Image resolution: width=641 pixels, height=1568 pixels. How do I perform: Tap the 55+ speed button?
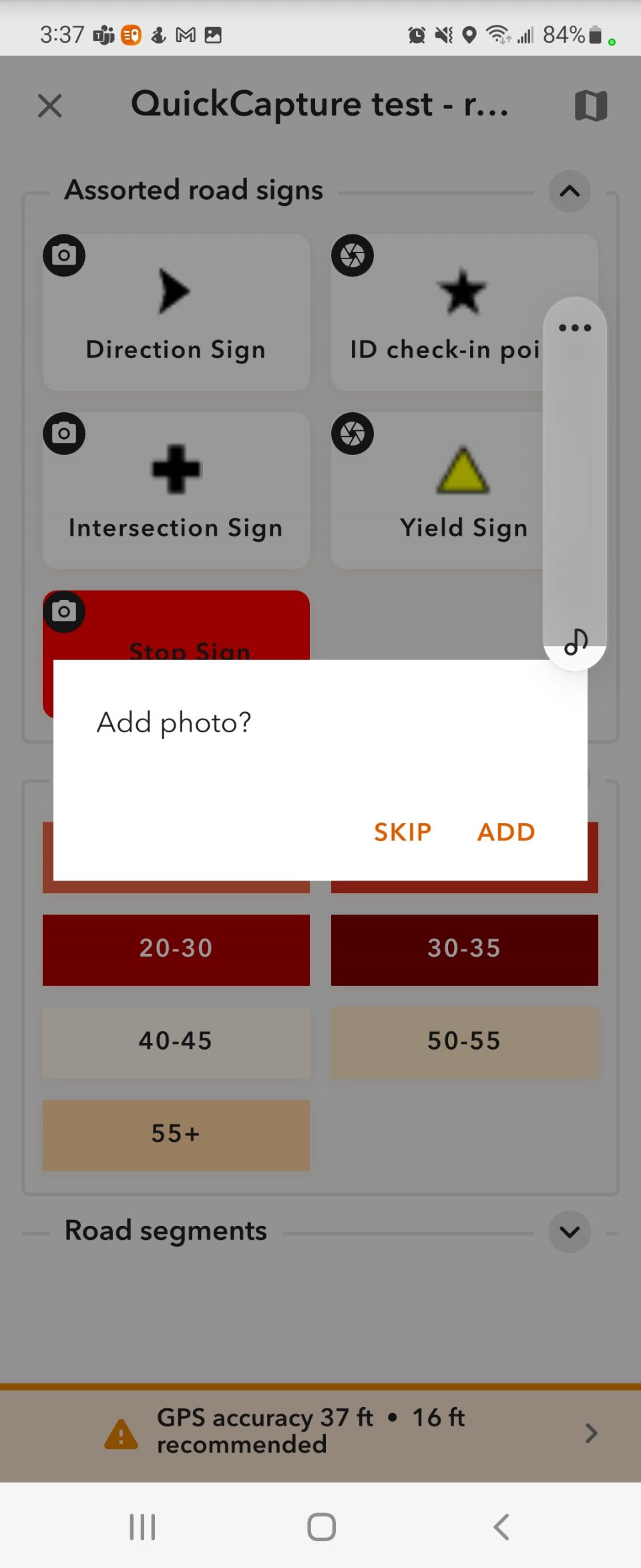[176, 1134]
